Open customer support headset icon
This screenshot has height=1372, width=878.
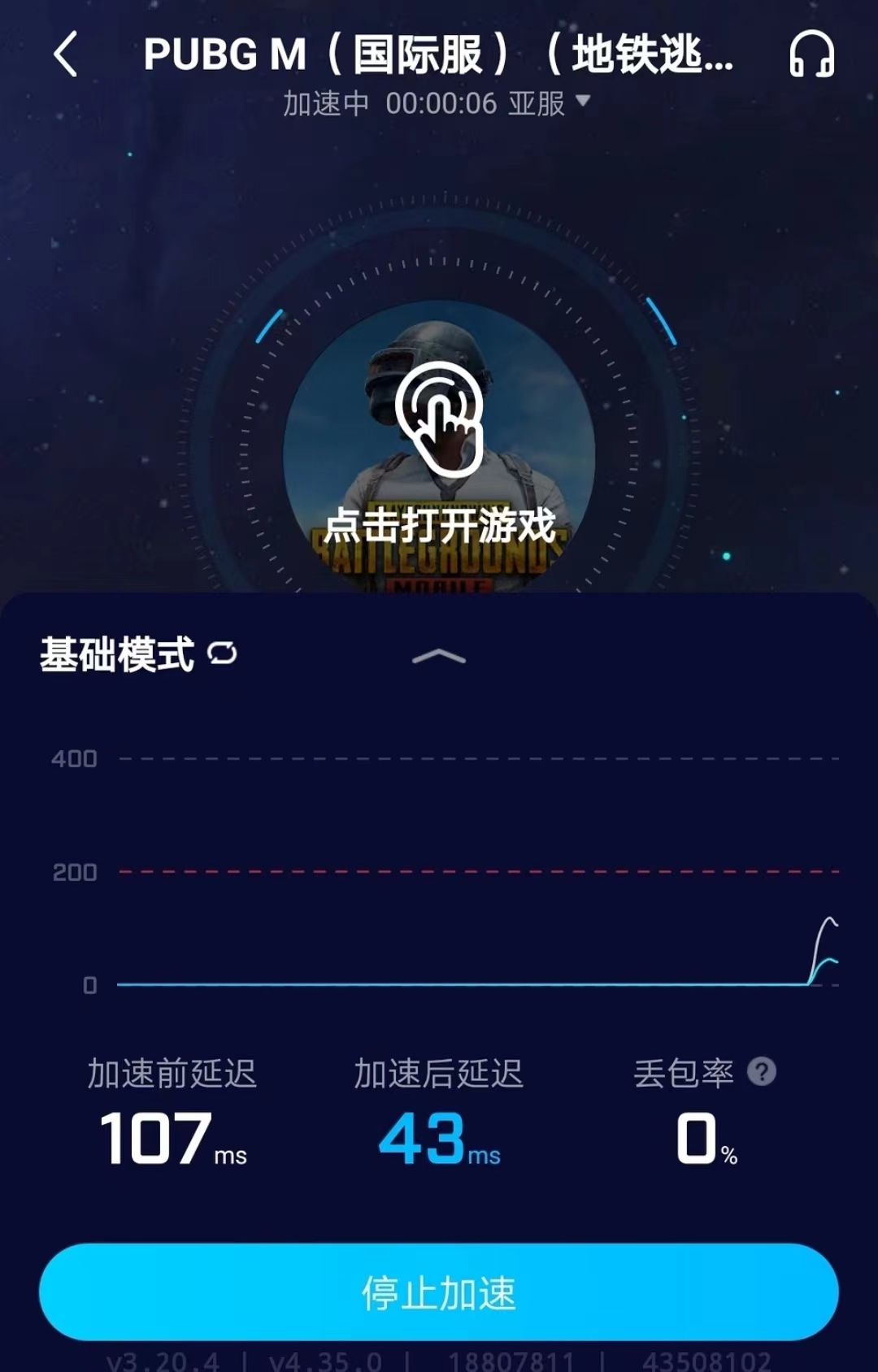[811, 54]
